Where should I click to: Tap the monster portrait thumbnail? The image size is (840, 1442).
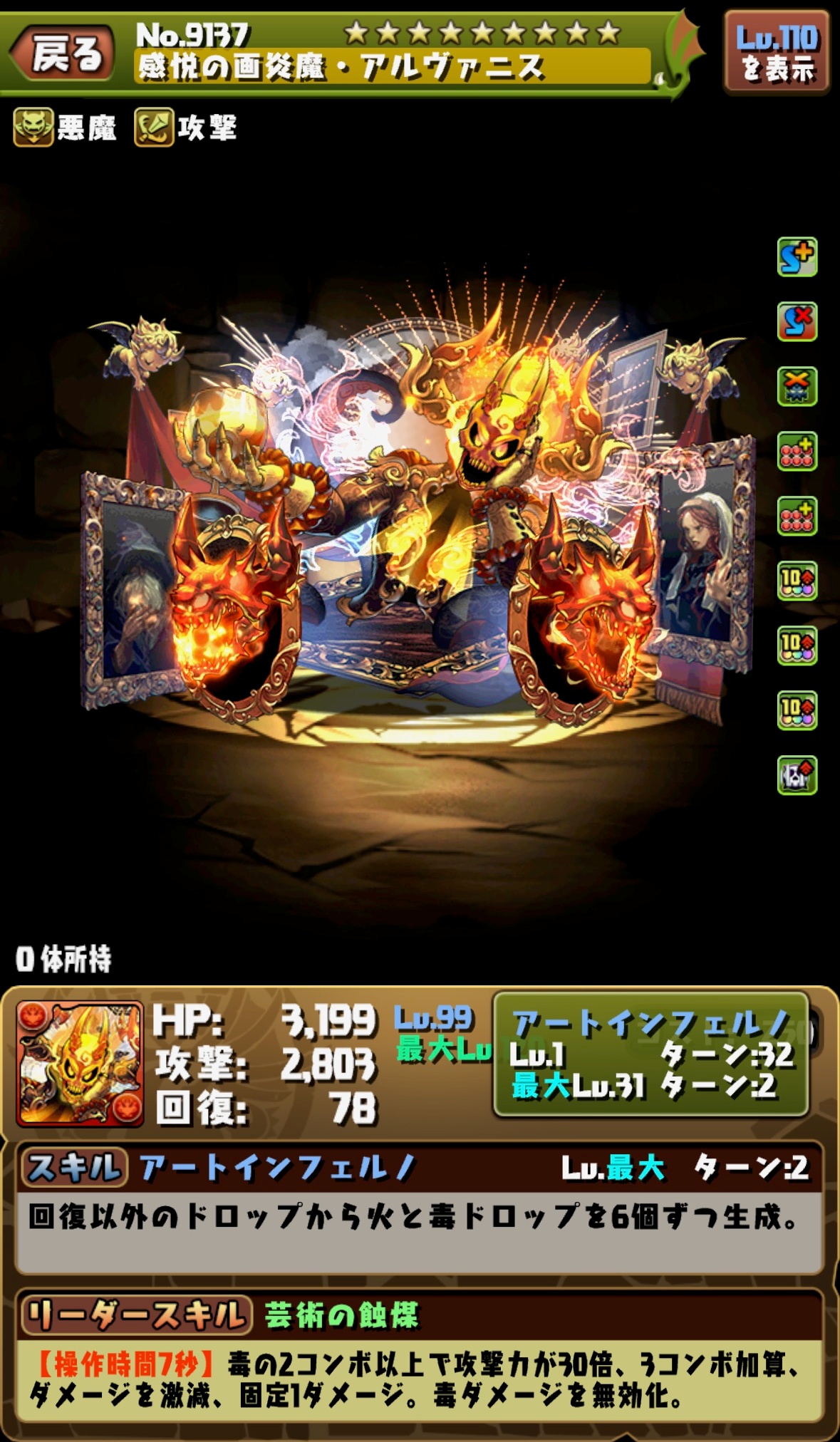[x=80, y=1064]
